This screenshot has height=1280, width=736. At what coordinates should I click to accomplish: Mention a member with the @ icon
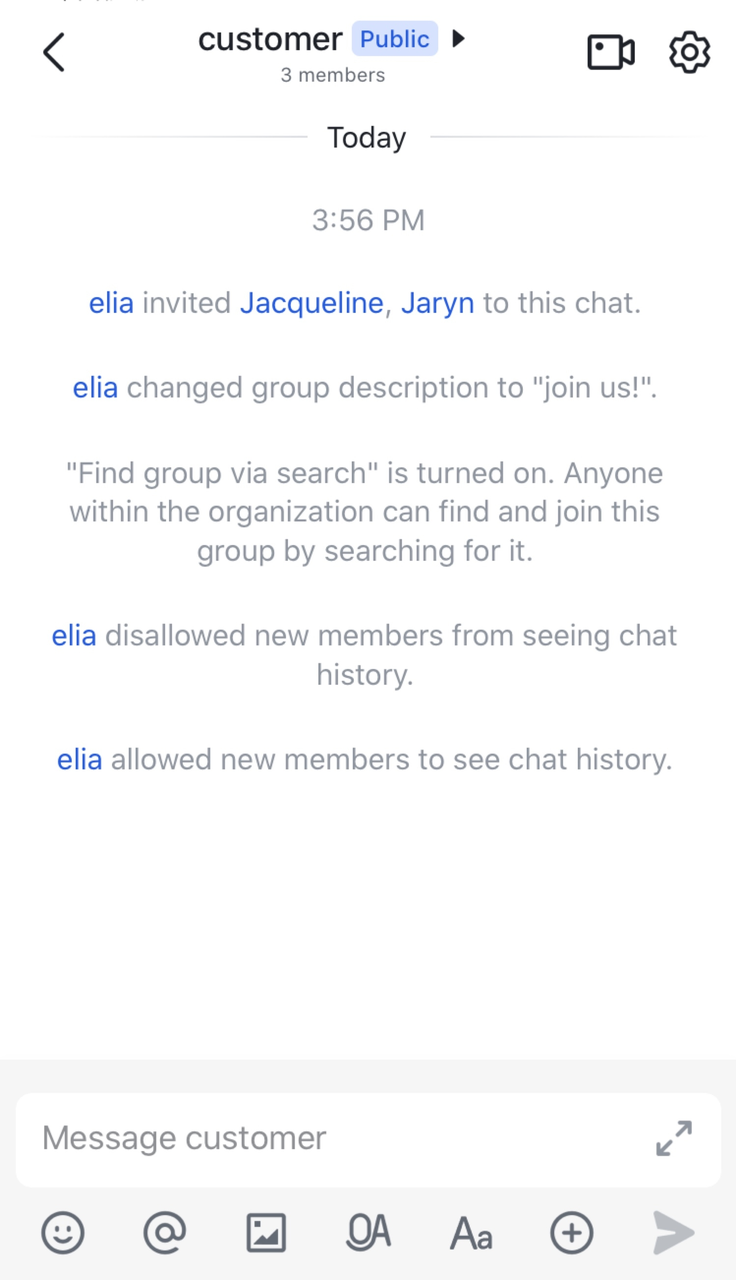164,1232
